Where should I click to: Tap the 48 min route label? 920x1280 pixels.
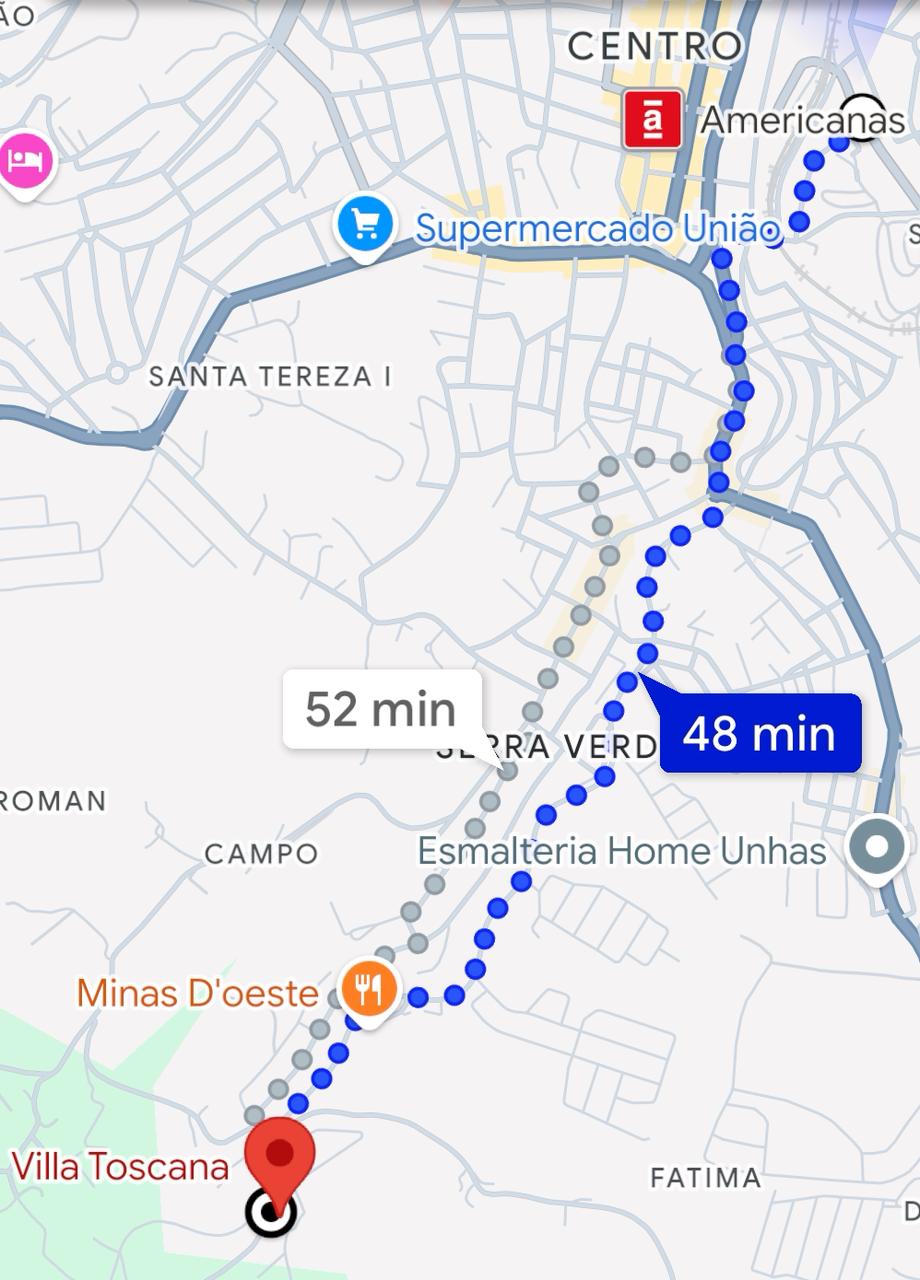[759, 734]
